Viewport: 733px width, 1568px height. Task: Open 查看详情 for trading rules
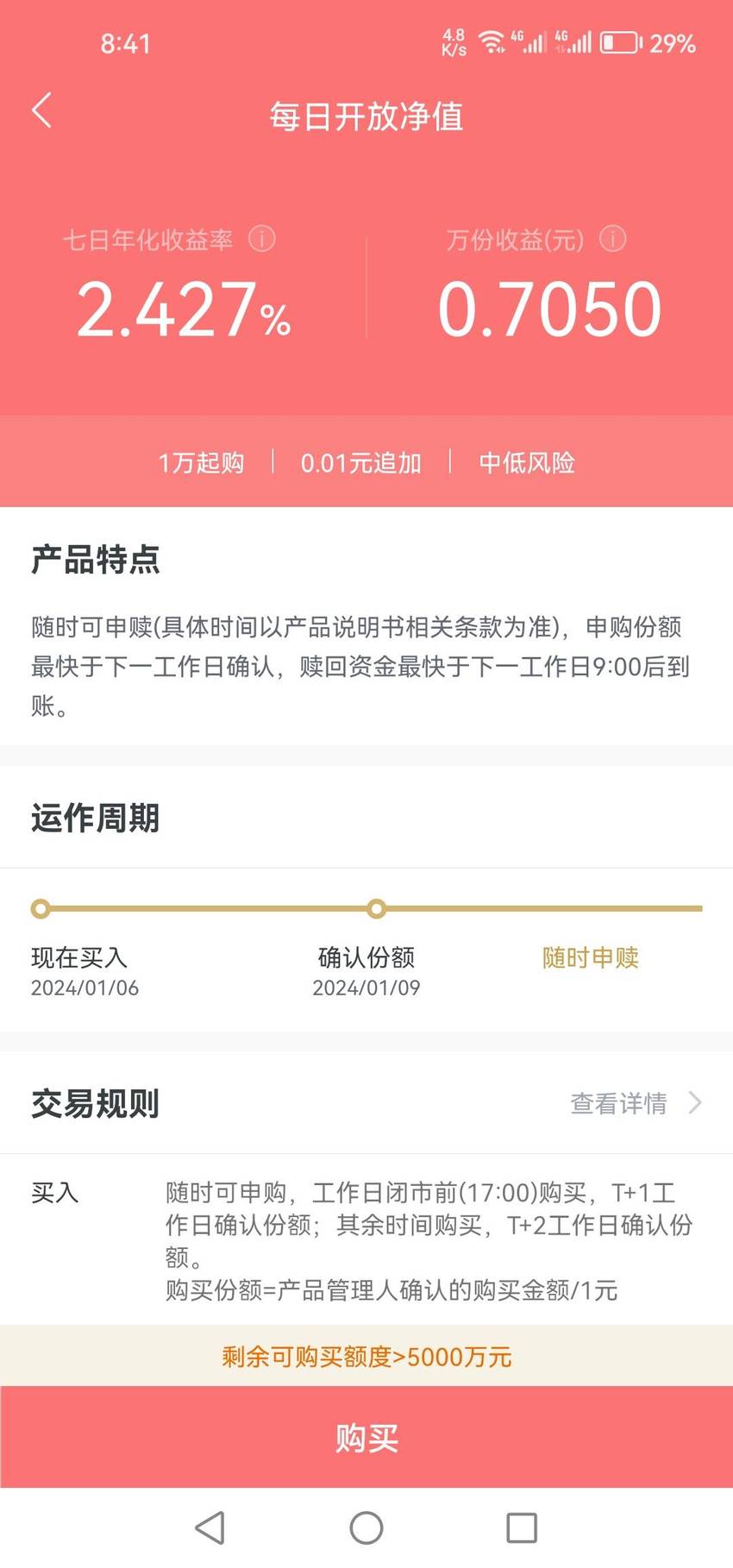tap(636, 1103)
